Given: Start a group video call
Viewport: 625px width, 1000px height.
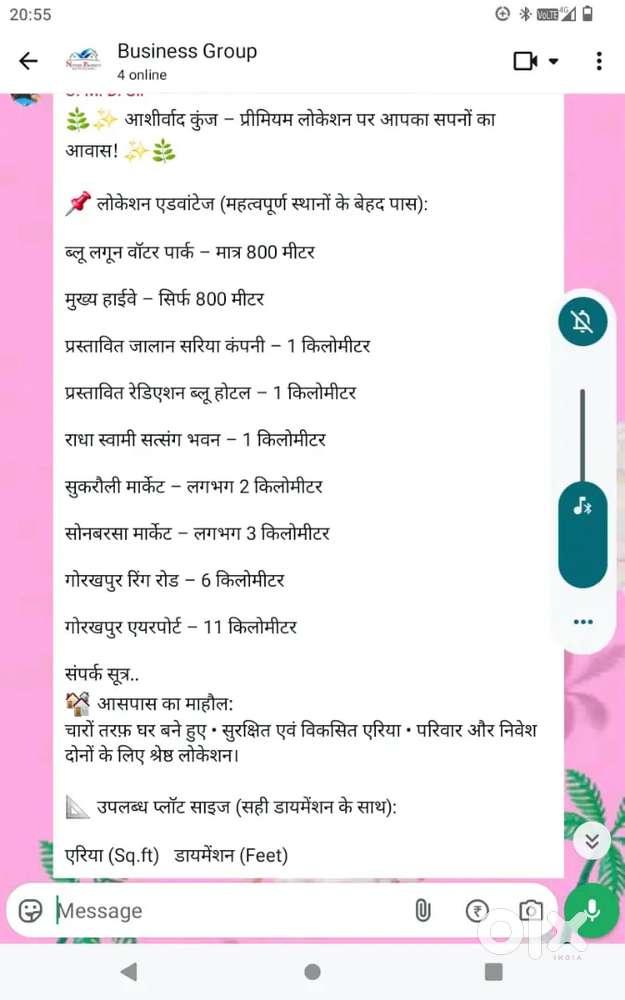Looking at the screenshot, I should point(527,61).
